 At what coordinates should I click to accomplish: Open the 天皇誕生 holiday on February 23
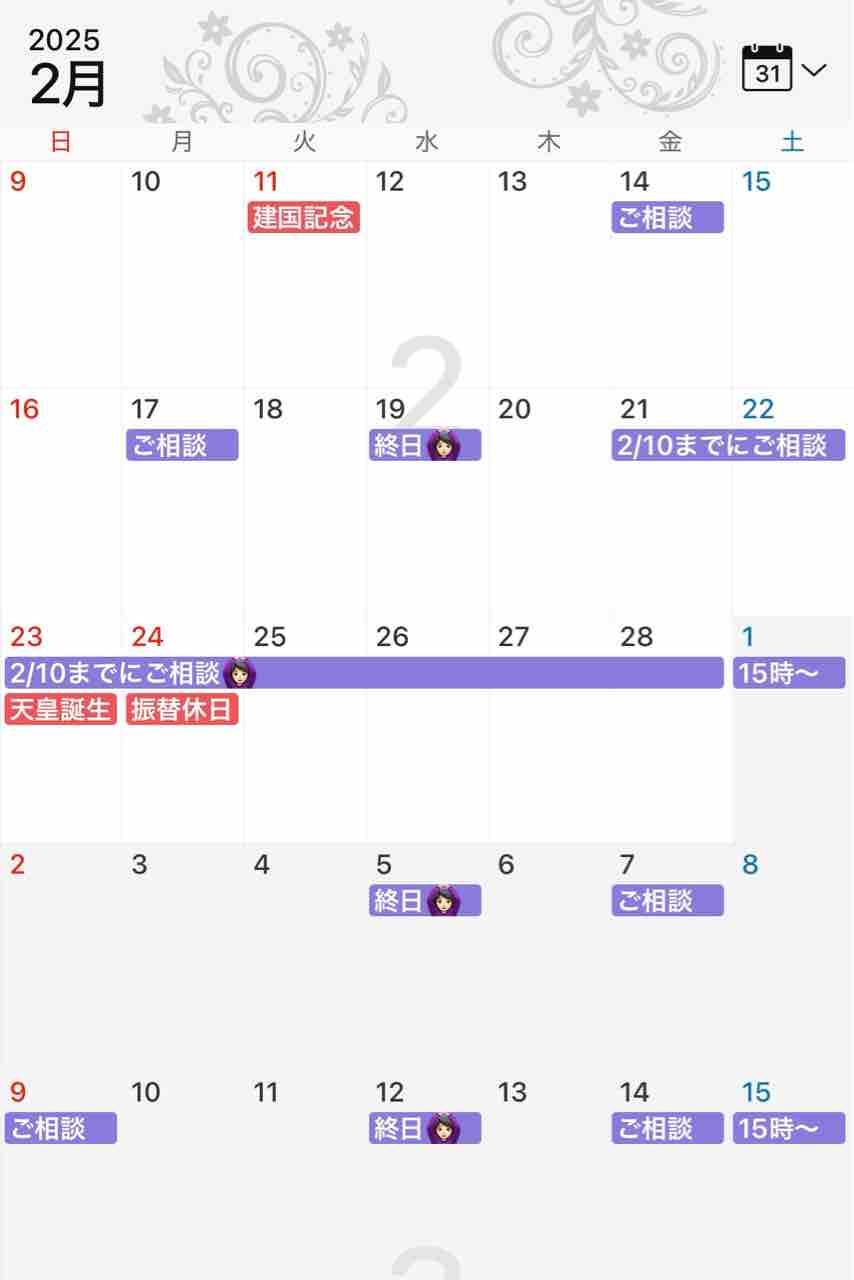(x=61, y=709)
